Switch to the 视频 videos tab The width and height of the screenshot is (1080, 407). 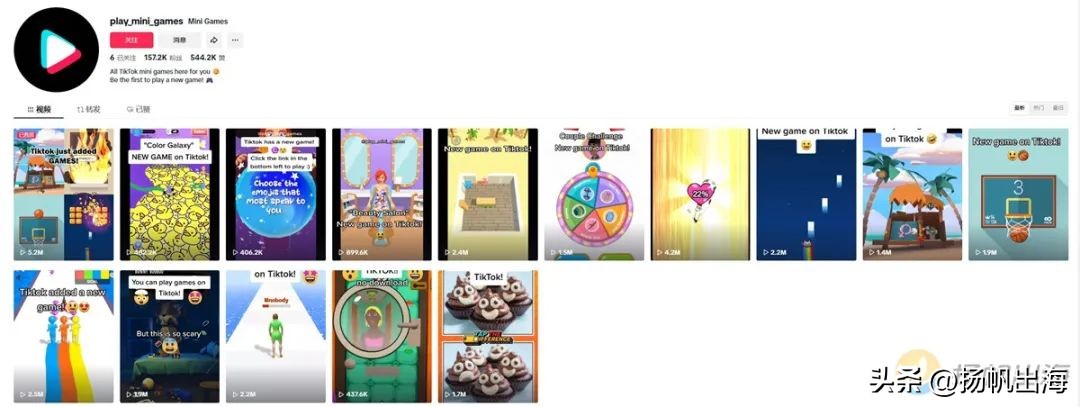tap(39, 108)
